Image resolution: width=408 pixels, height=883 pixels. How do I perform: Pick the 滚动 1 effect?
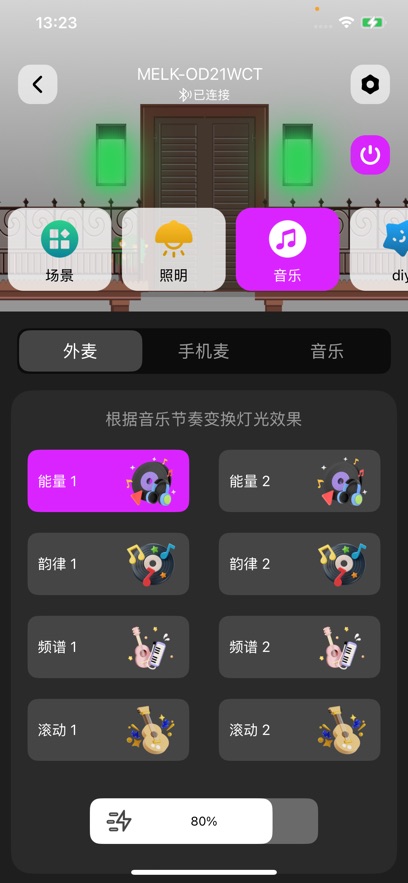point(108,730)
